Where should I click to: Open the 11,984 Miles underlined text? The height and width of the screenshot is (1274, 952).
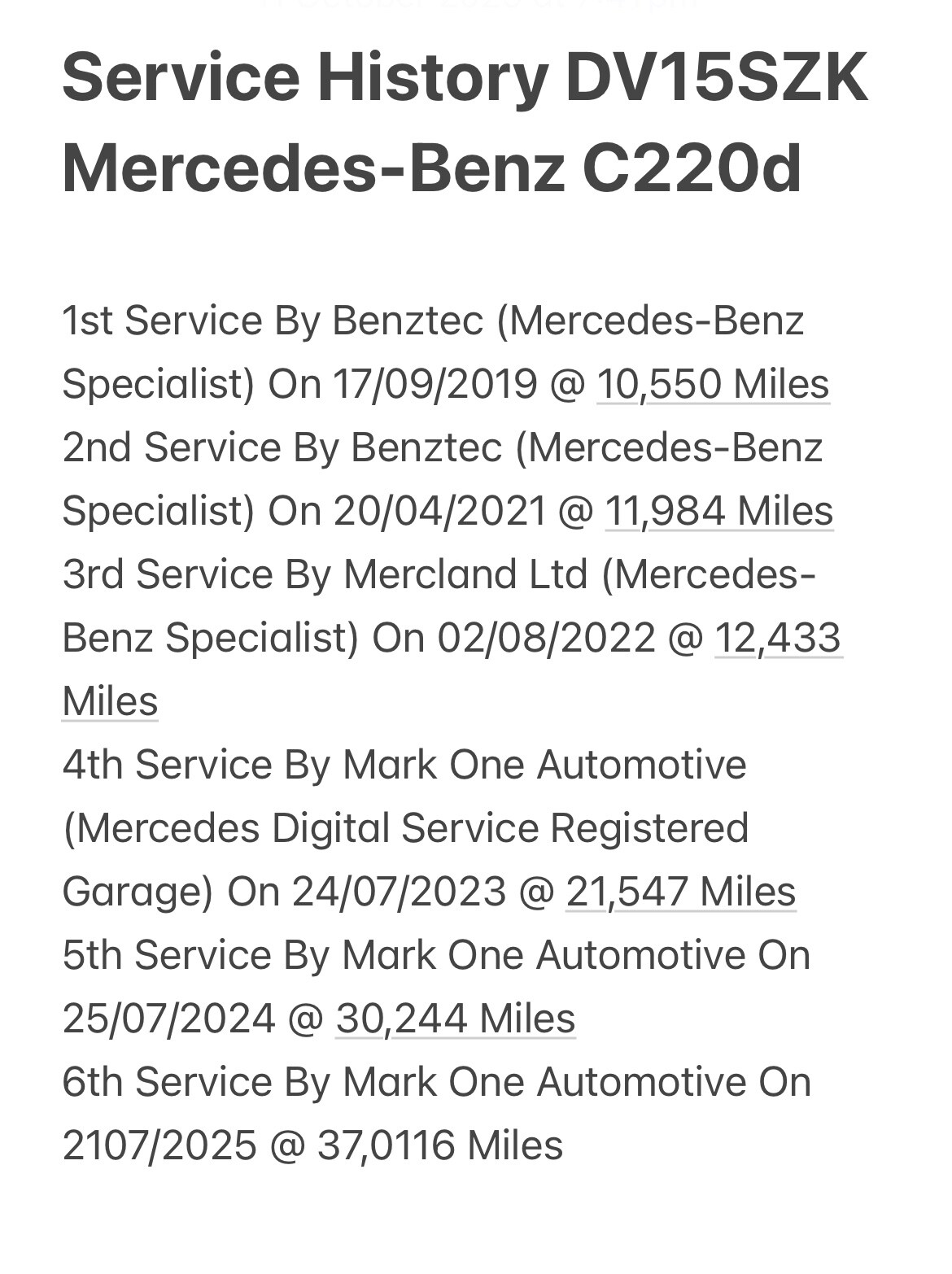718,511
